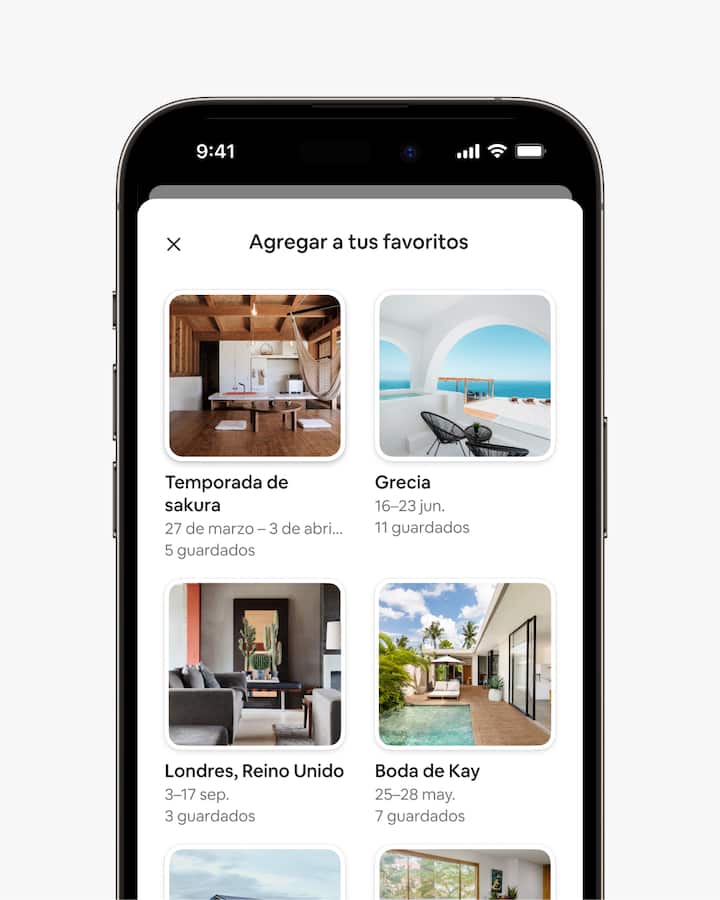Select the Temporada de sakura wishlist

[254, 376]
